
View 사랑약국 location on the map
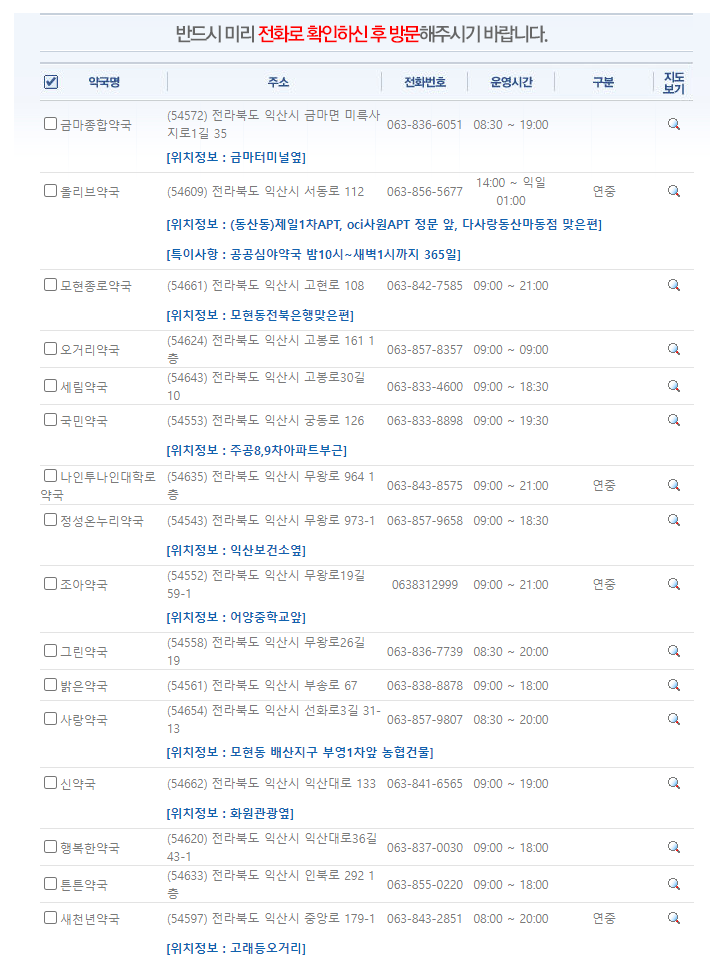point(674,719)
